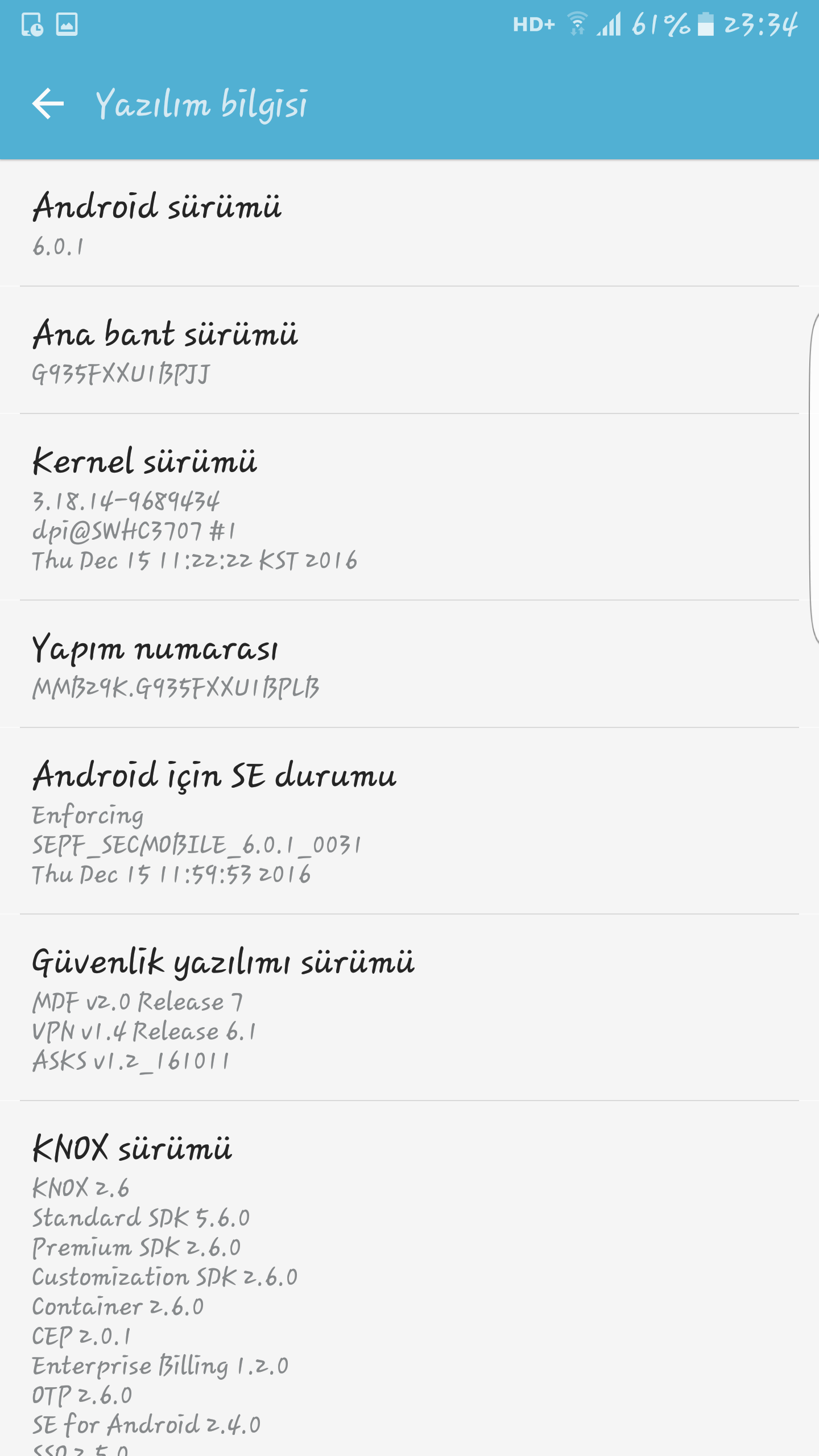
Task: Select the Ana bant sürümü entry
Action: click(x=409, y=350)
